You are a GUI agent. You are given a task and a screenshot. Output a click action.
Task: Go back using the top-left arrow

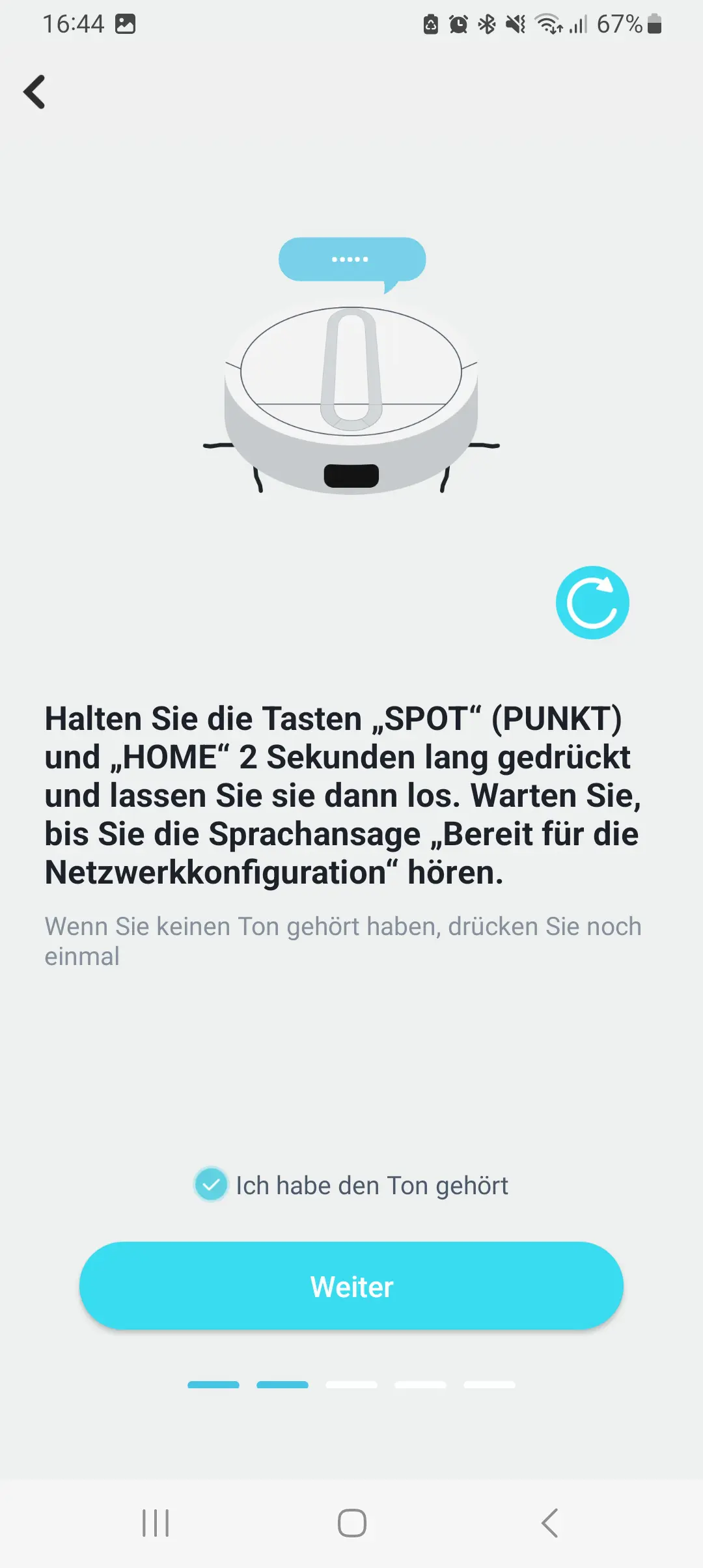pos(34,92)
